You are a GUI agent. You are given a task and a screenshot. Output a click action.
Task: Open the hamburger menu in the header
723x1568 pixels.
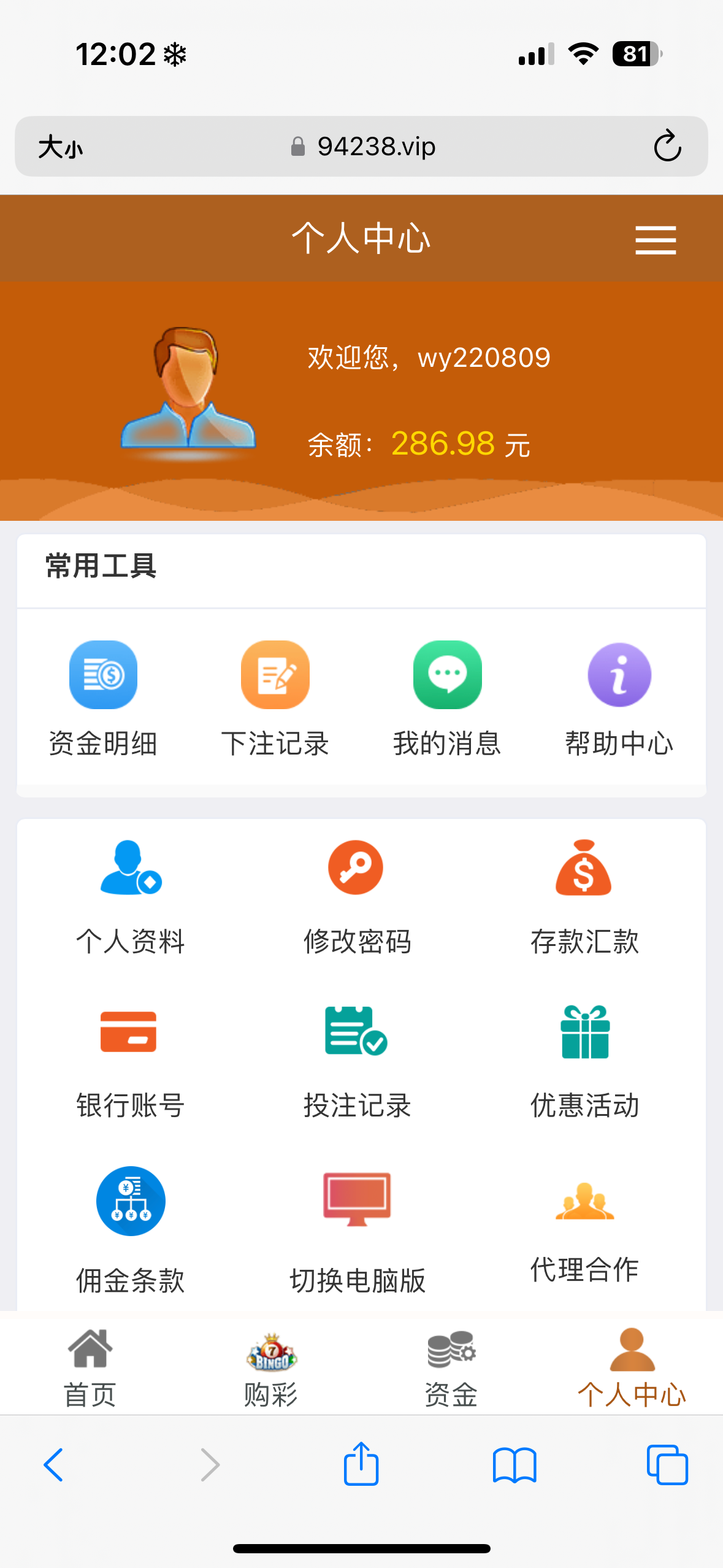tap(655, 240)
